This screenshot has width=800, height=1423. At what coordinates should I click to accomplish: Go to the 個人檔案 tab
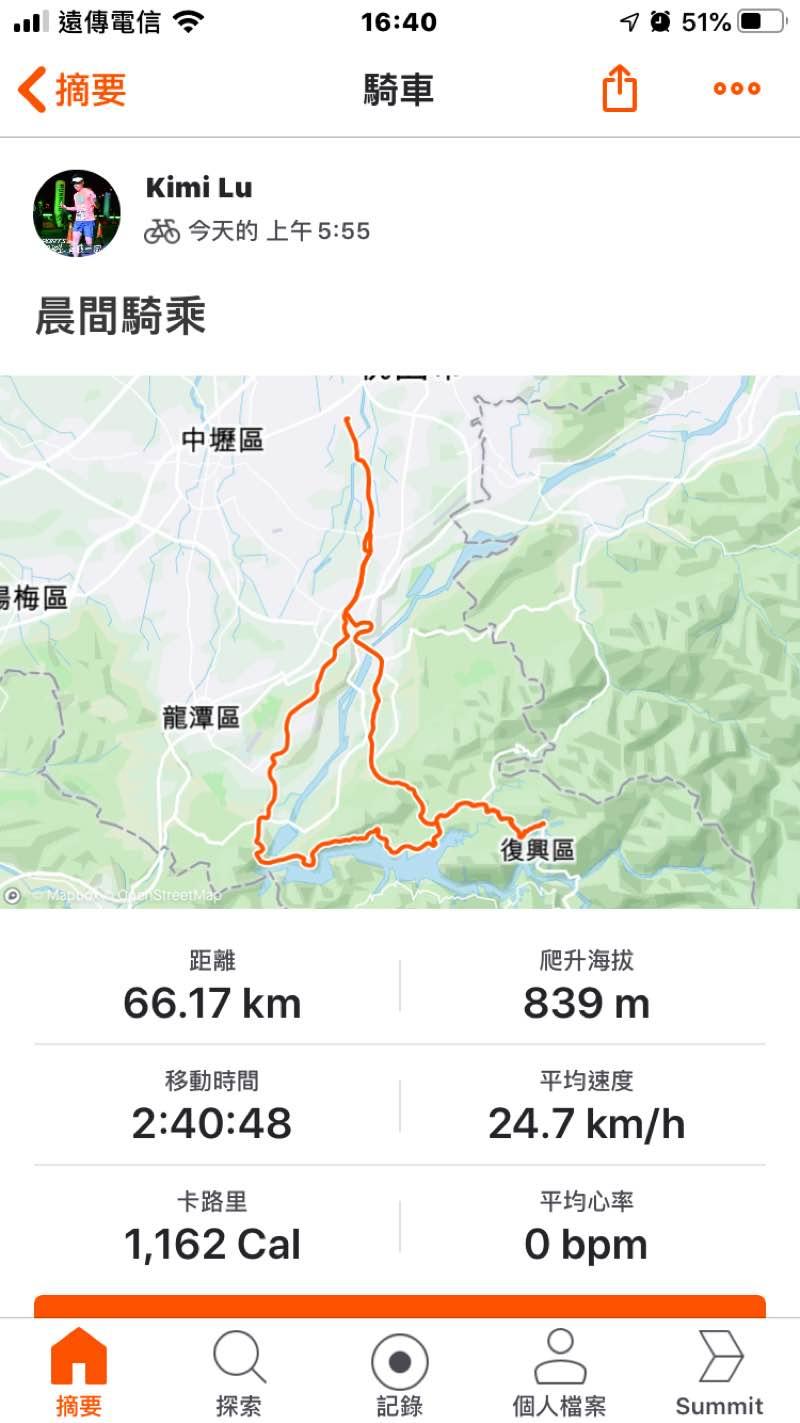pos(559,1372)
